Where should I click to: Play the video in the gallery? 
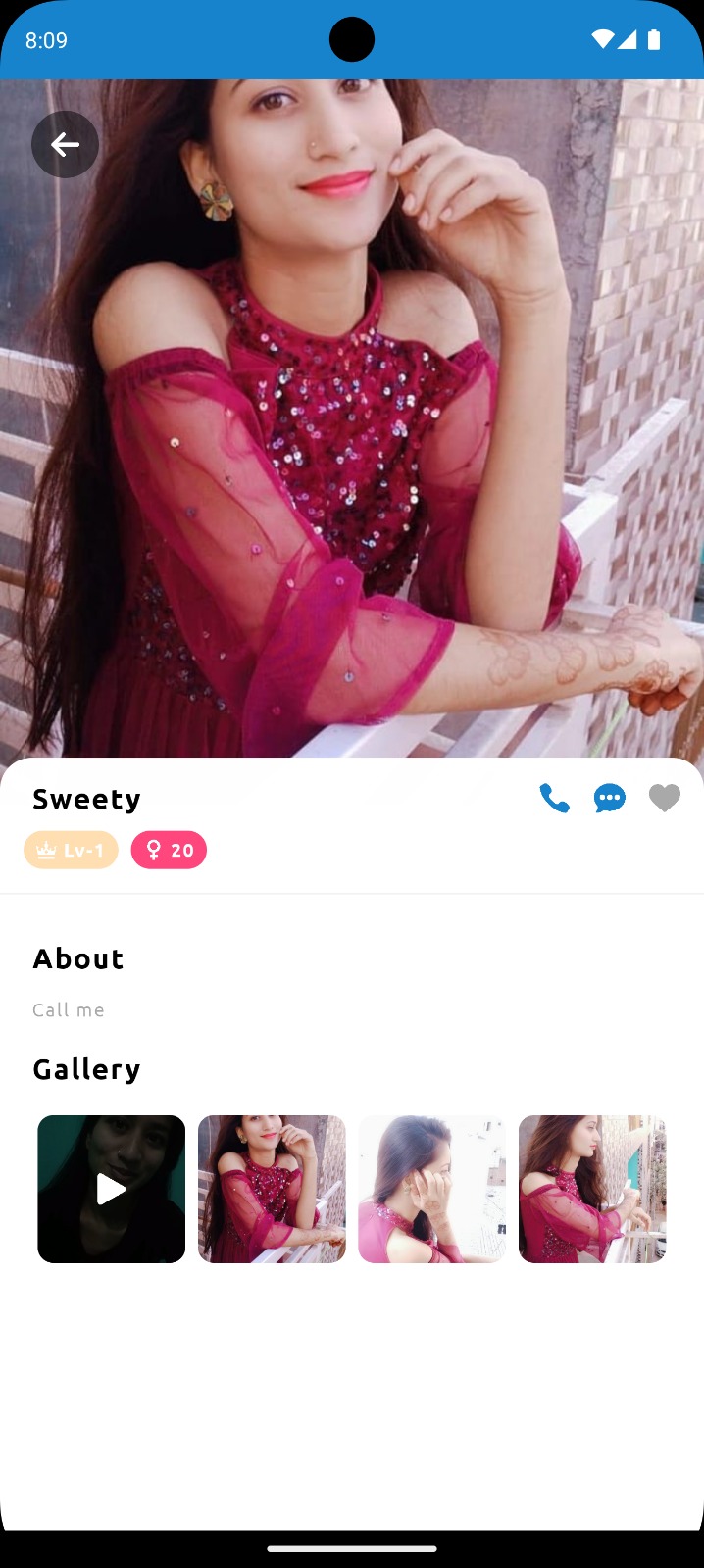[x=111, y=1189]
